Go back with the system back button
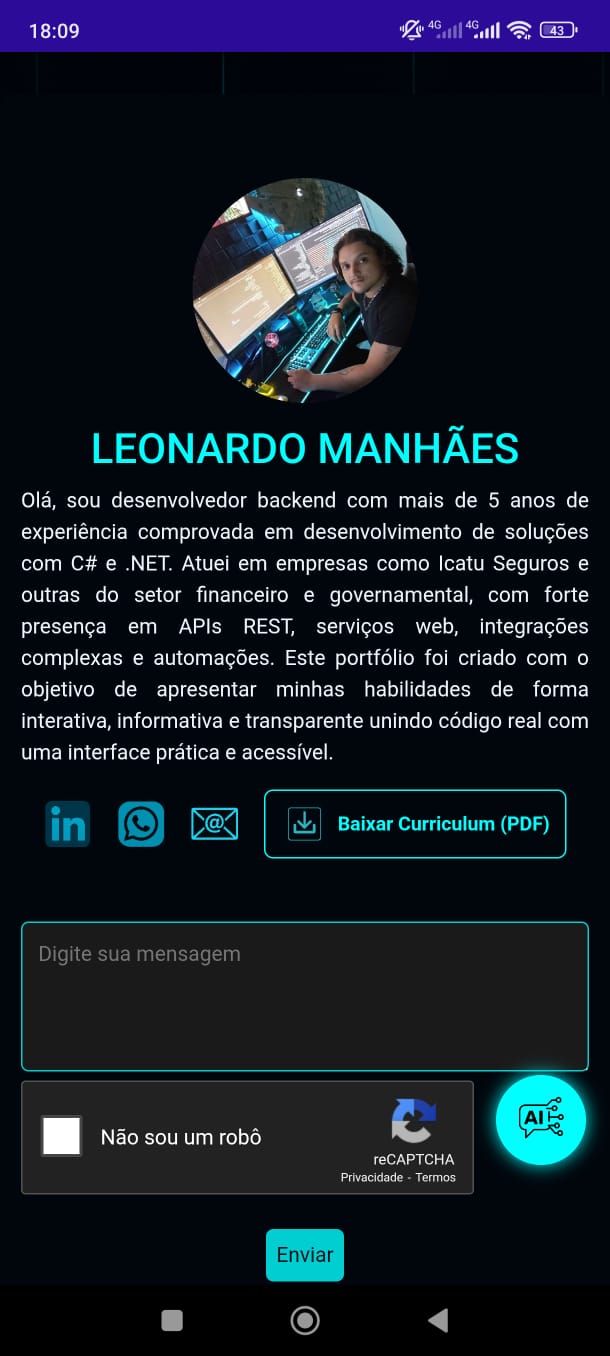Image resolution: width=610 pixels, height=1356 pixels. click(x=438, y=1321)
